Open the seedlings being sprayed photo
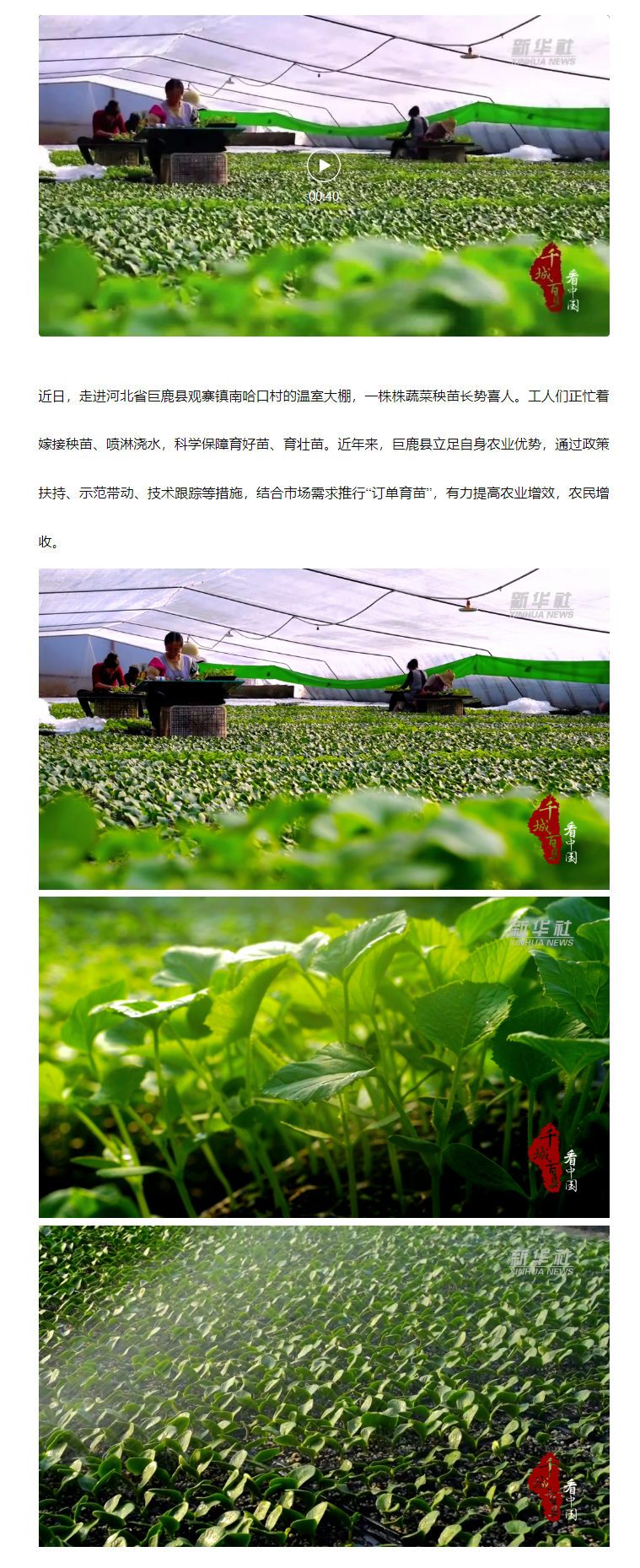 (x=324, y=1386)
